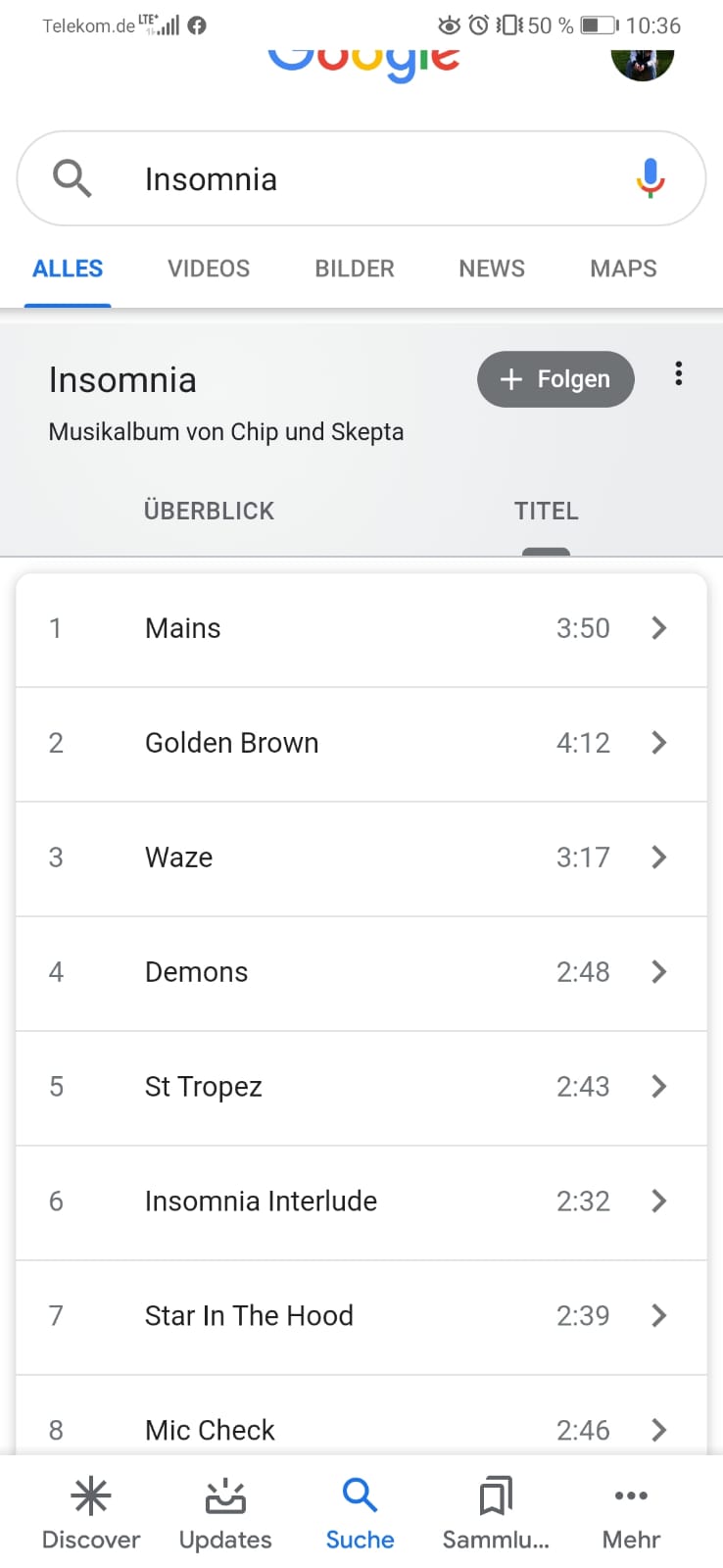Switch to the Videos tab

point(209,269)
